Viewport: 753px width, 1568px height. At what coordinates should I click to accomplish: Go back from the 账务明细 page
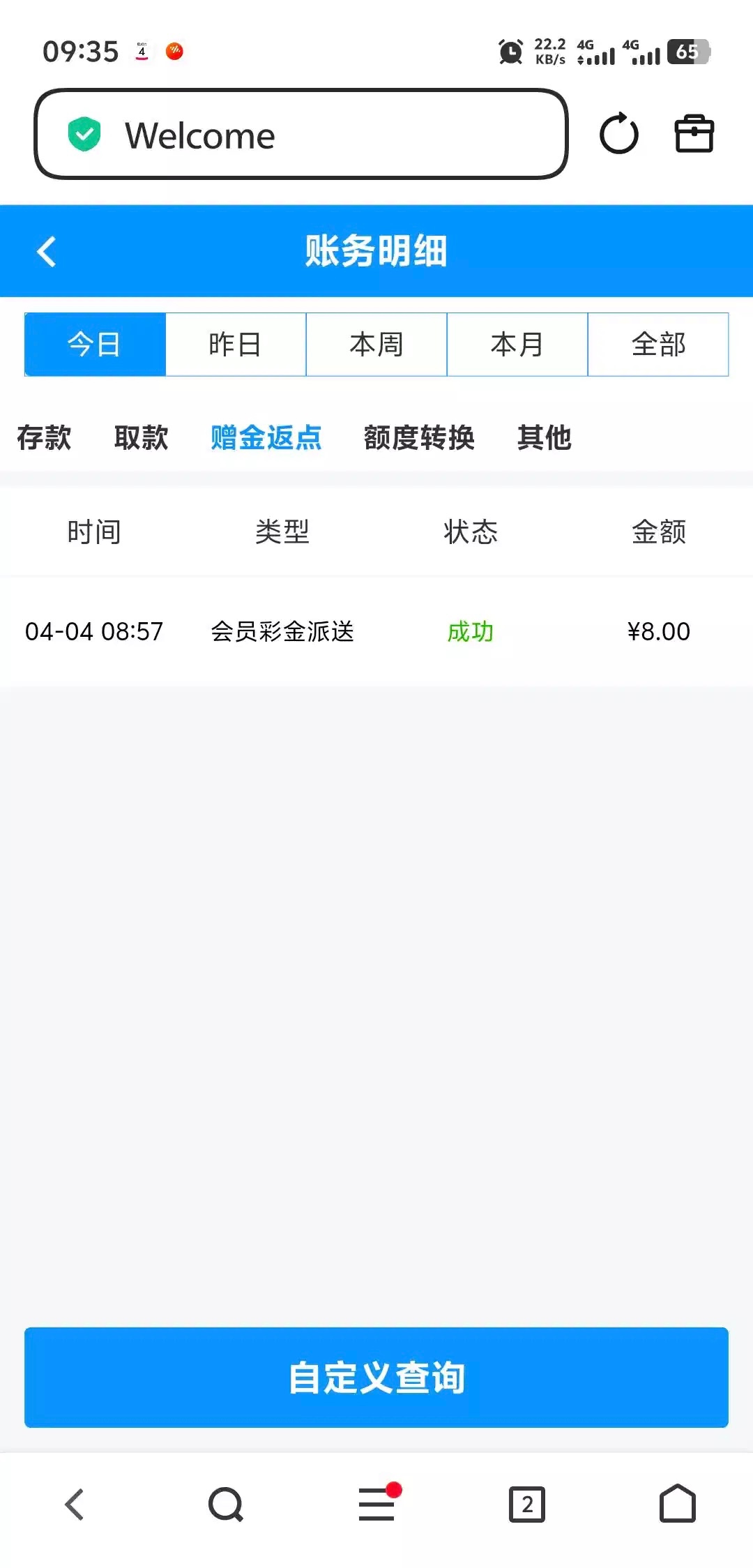click(x=47, y=252)
